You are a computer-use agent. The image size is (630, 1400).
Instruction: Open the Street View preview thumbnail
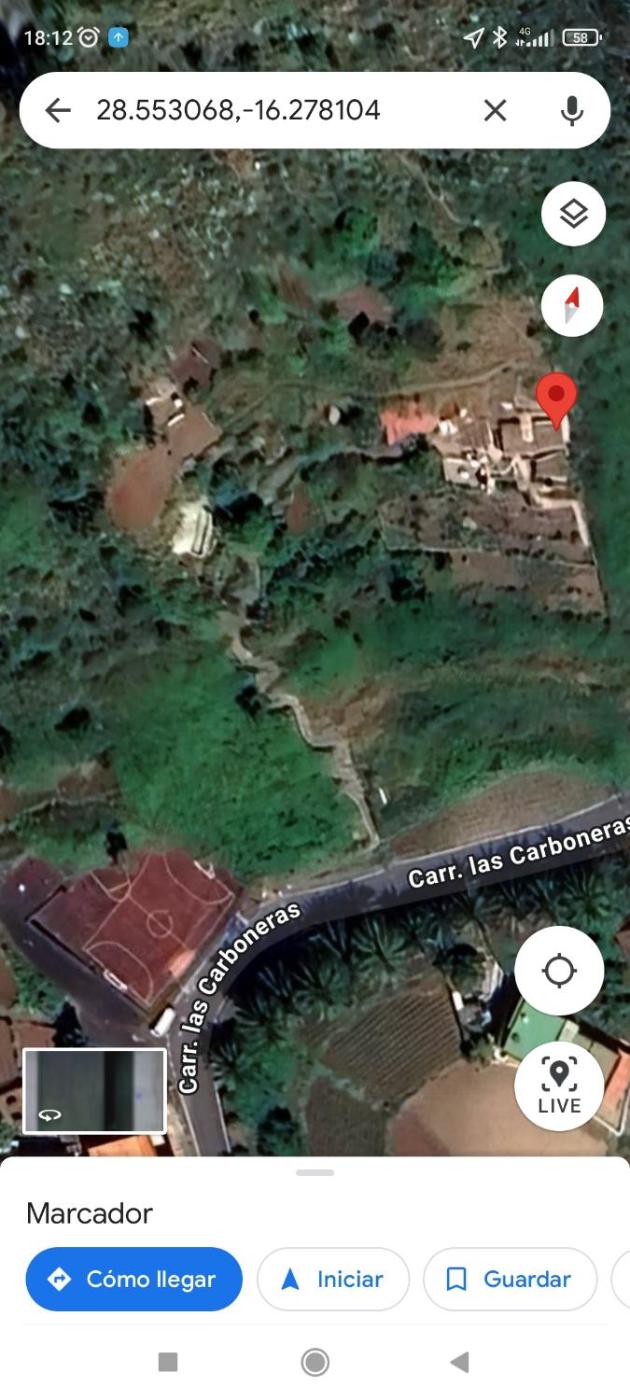coord(95,1091)
